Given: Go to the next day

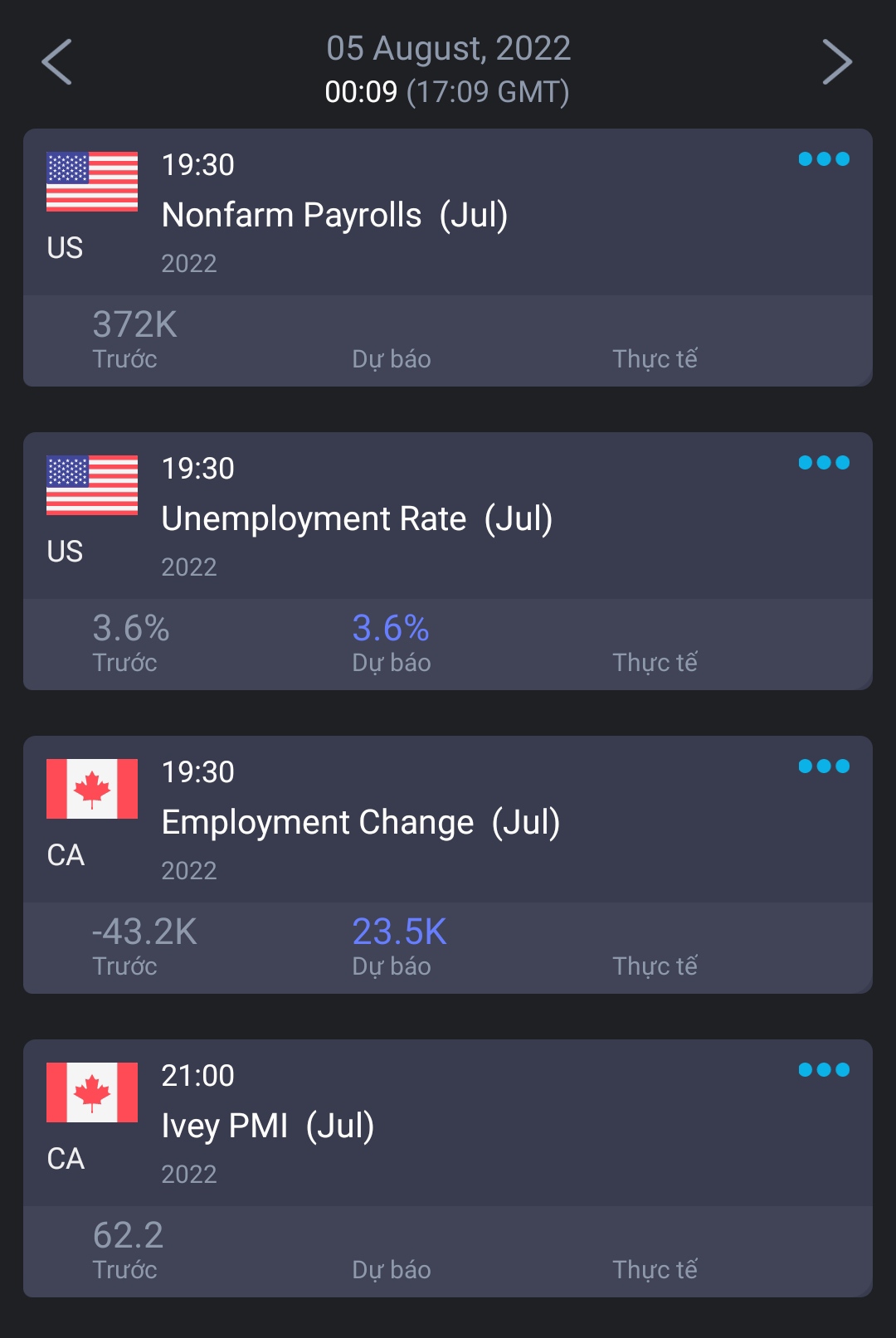Looking at the screenshot, I should click(836, 62).
